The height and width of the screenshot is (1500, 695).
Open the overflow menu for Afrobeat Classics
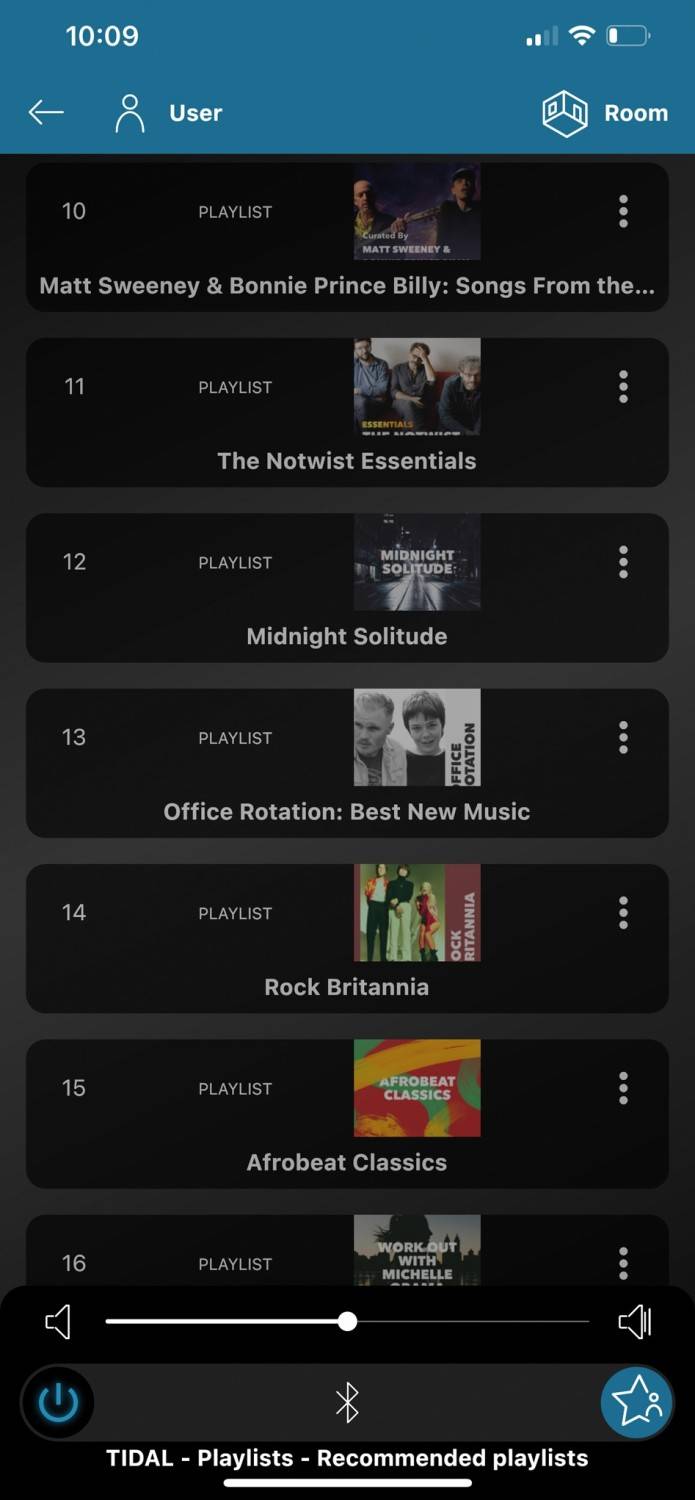coord(623,1088)
